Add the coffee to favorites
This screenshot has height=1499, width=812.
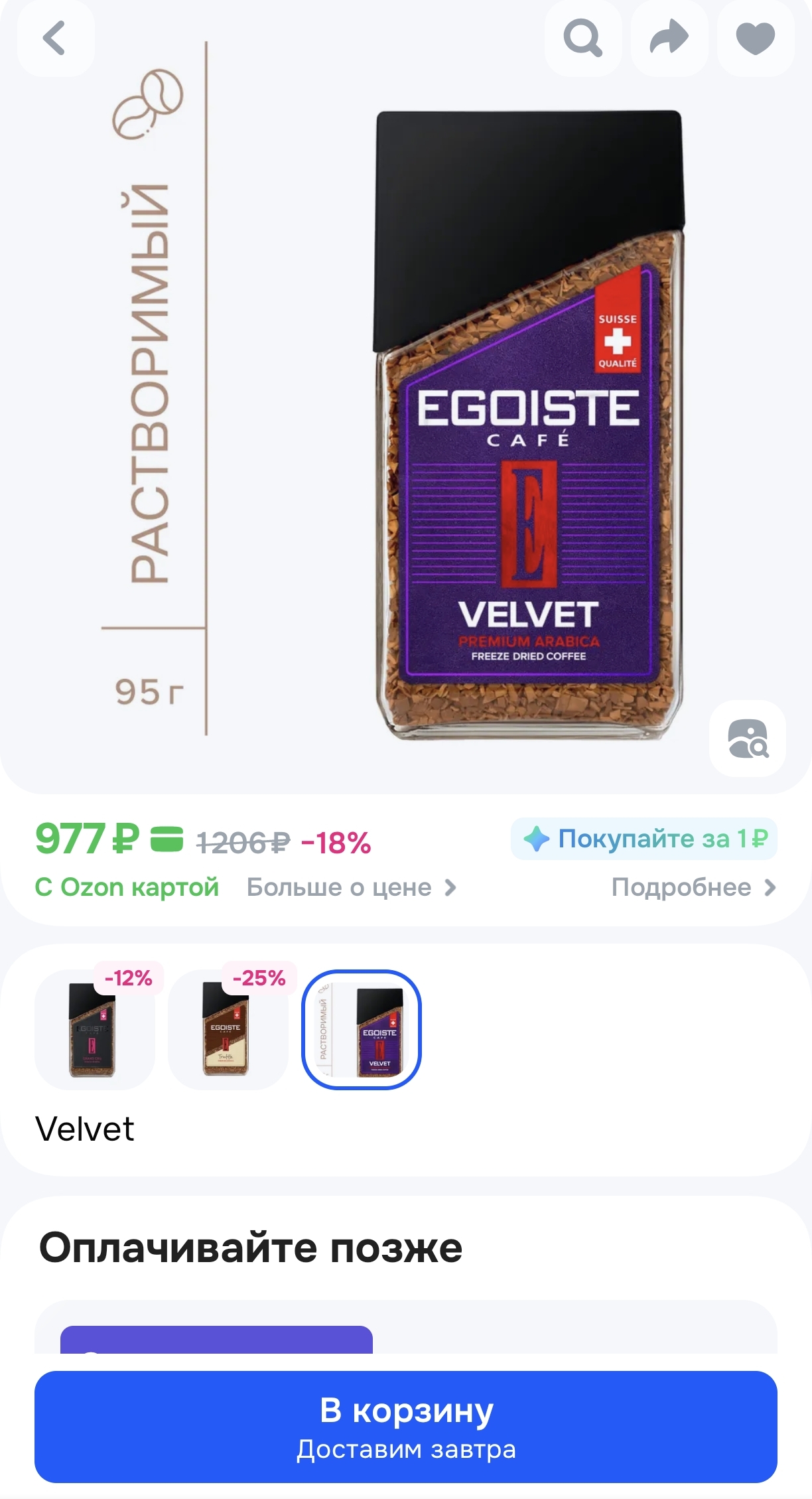(755, 38)
